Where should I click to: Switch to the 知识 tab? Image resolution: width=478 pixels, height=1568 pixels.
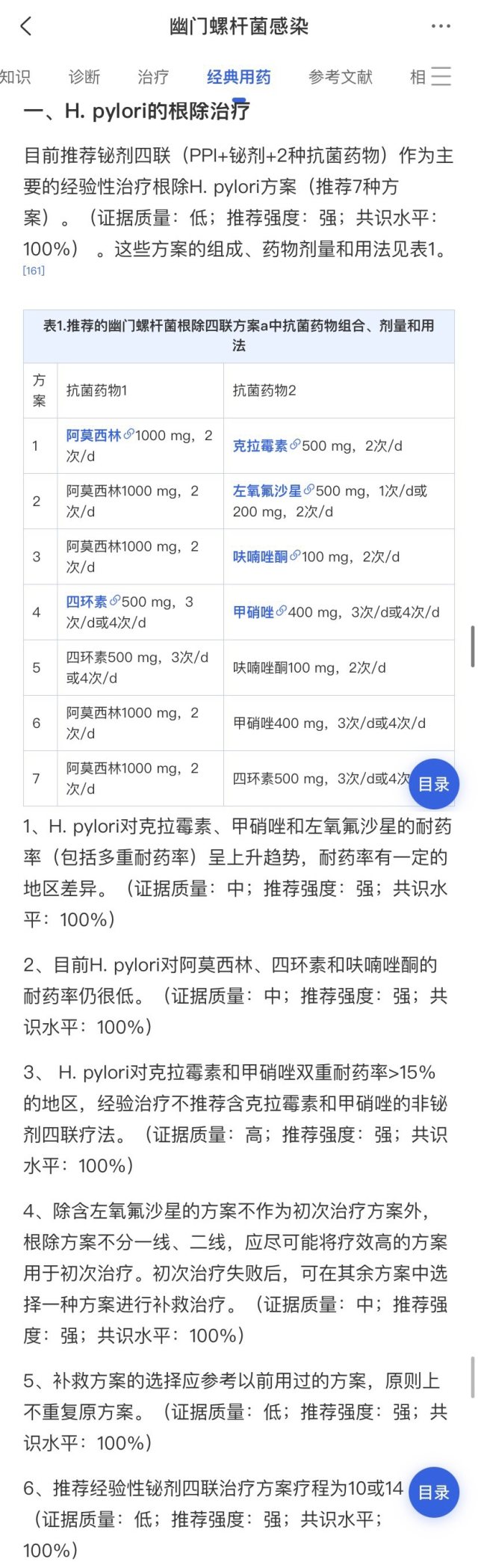click(15, 76)
